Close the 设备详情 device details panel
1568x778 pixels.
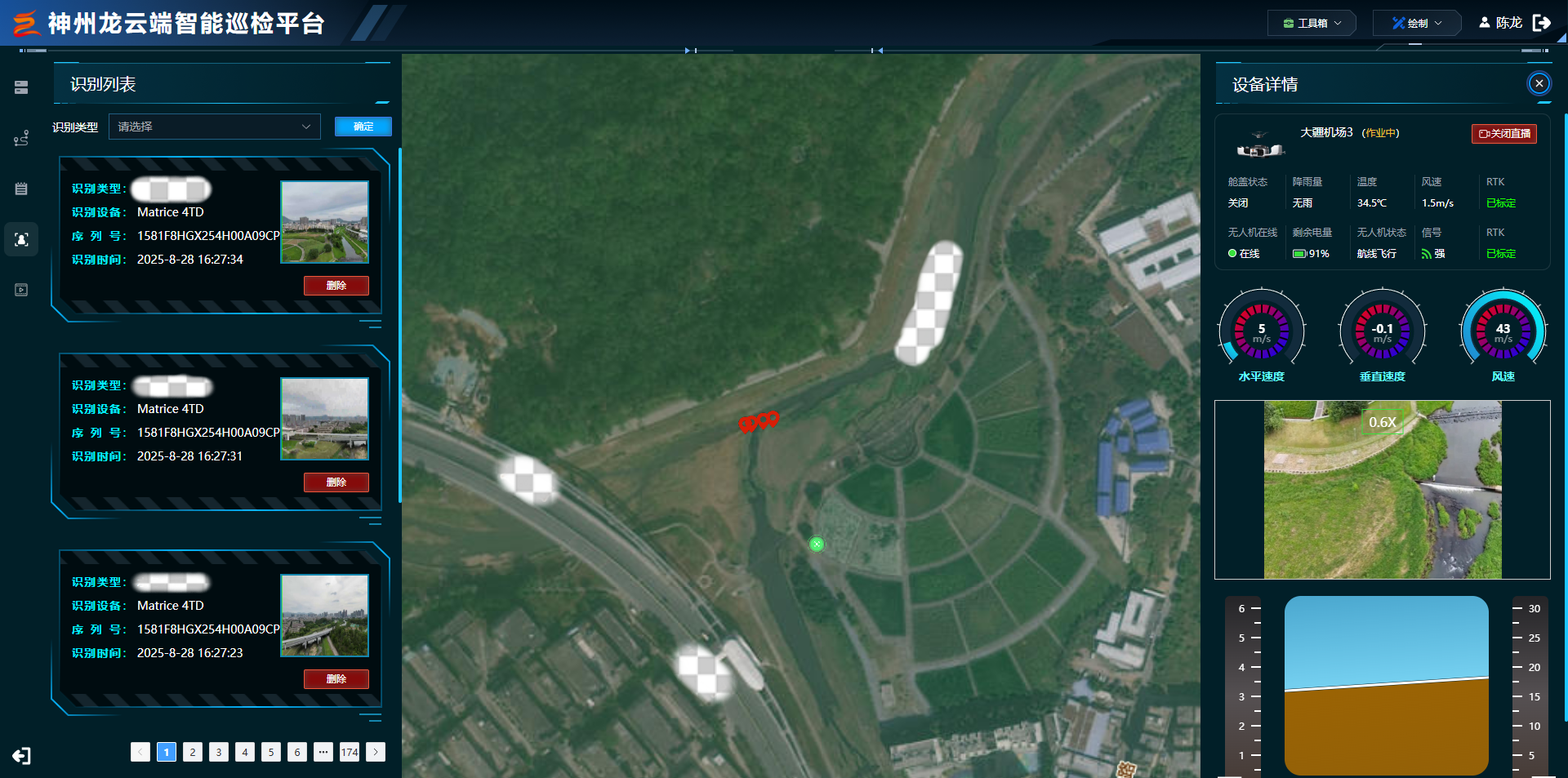click(1539, 83)
